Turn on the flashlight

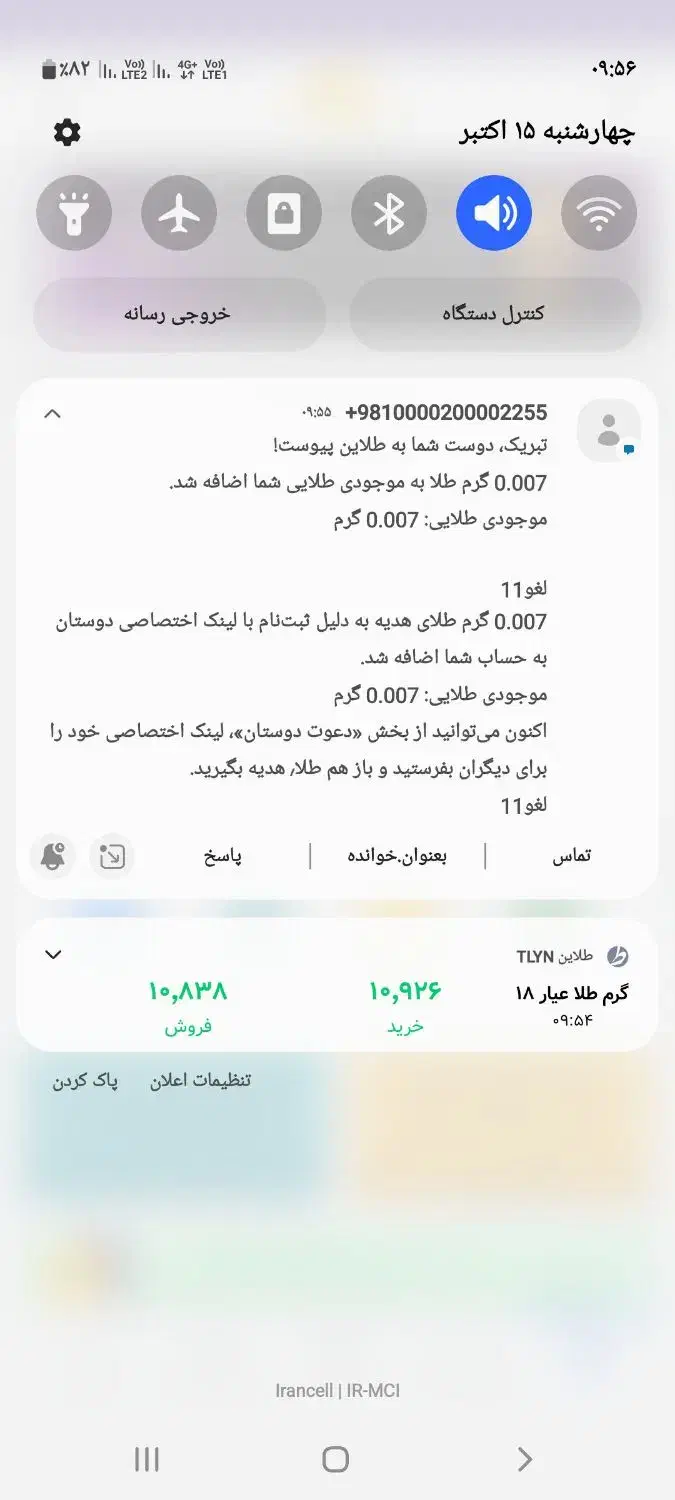click(74, 213)
